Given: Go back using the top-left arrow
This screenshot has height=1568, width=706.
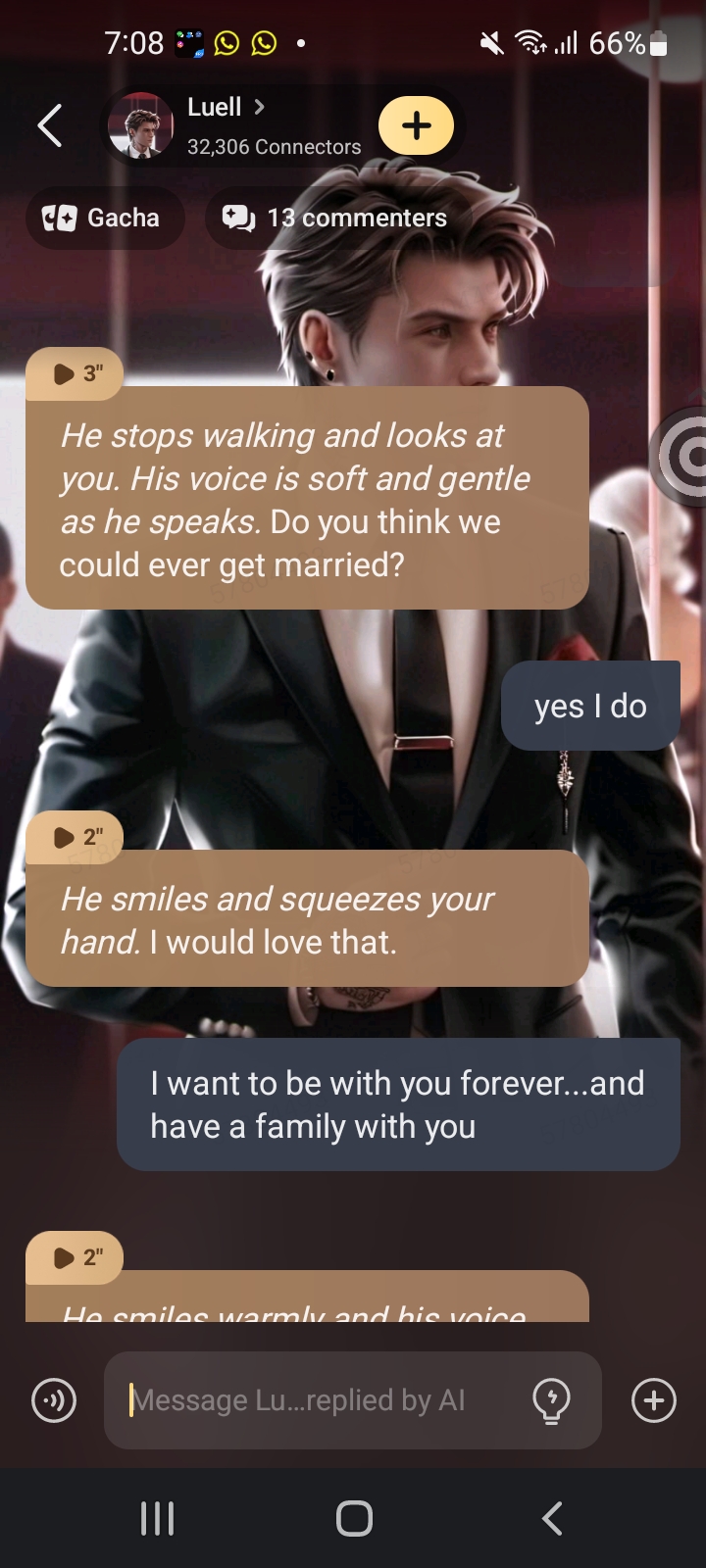Looking at the screenshot, I should point(50,125).
